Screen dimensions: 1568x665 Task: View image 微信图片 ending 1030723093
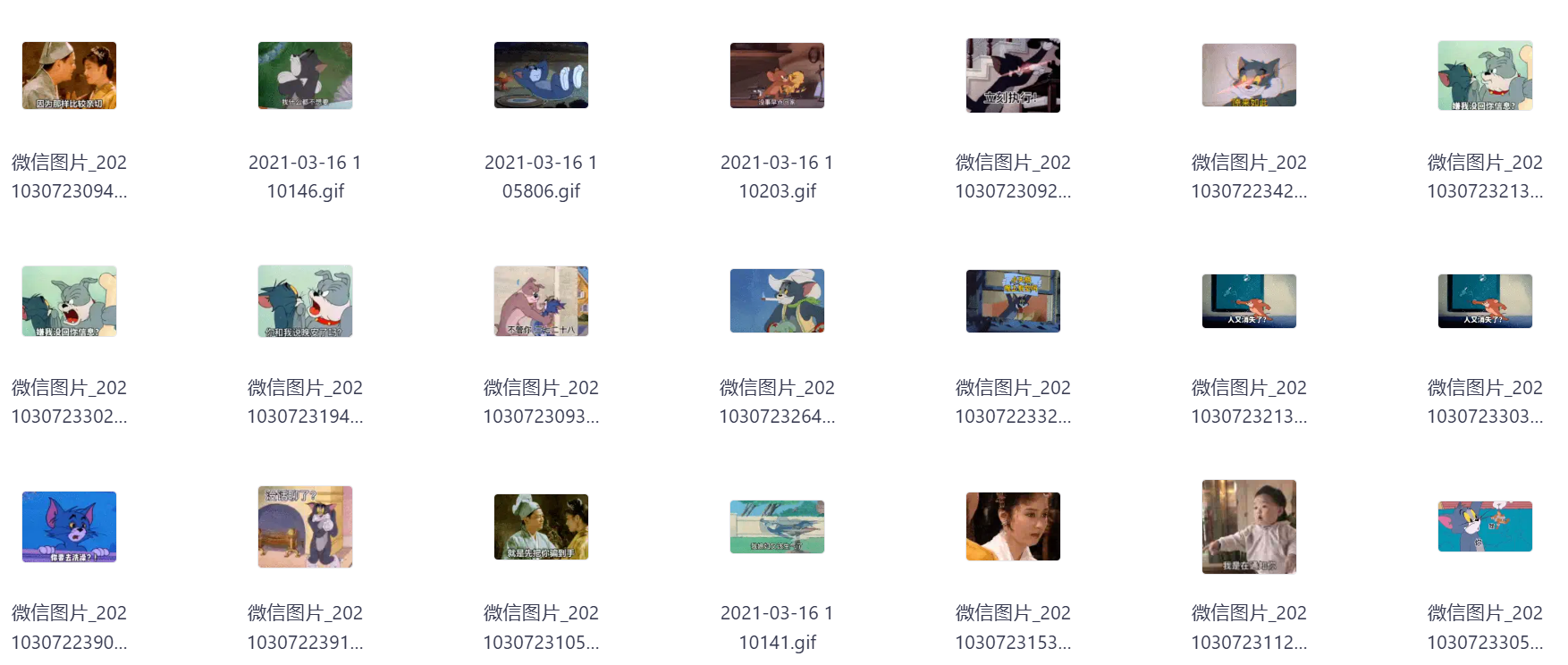(x=541, y=301)
